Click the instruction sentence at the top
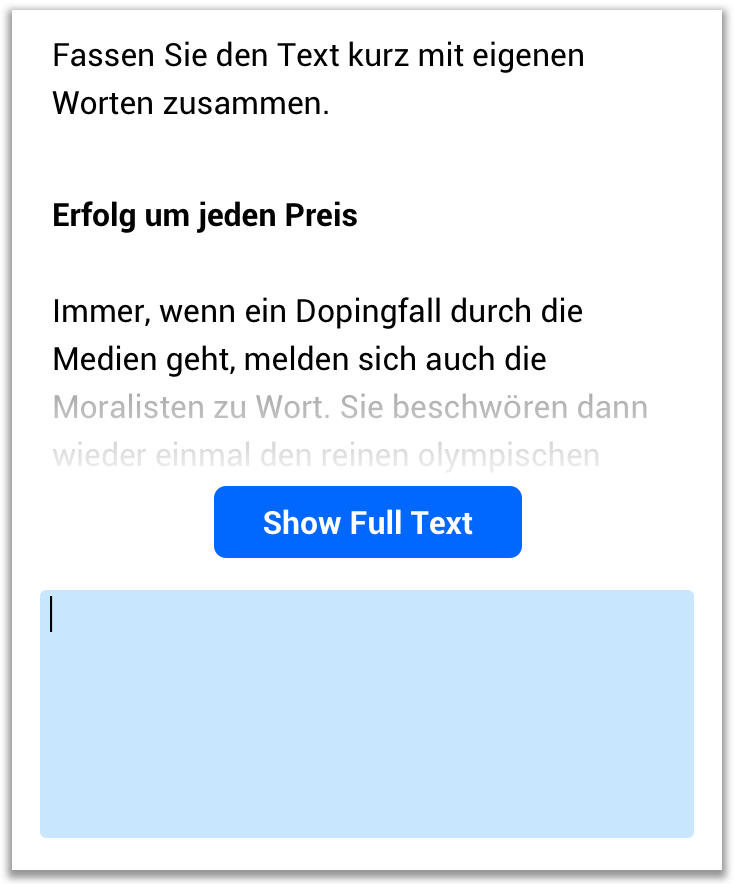734x884 pixels. tap(318, 55)
